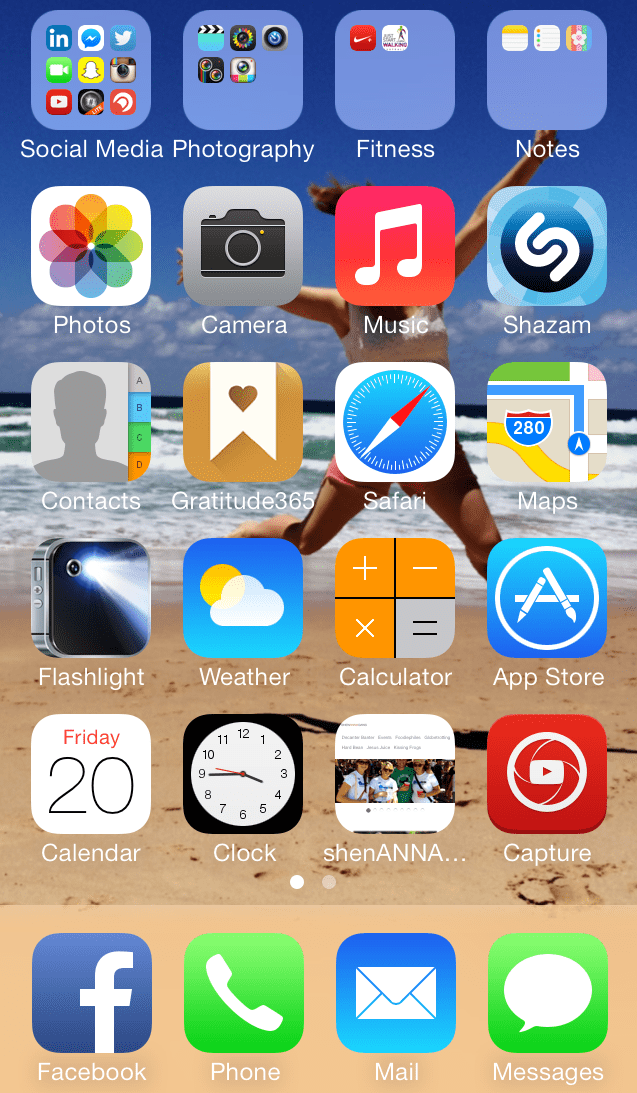
Task: Open the Music app
Action: pos(395,246)
